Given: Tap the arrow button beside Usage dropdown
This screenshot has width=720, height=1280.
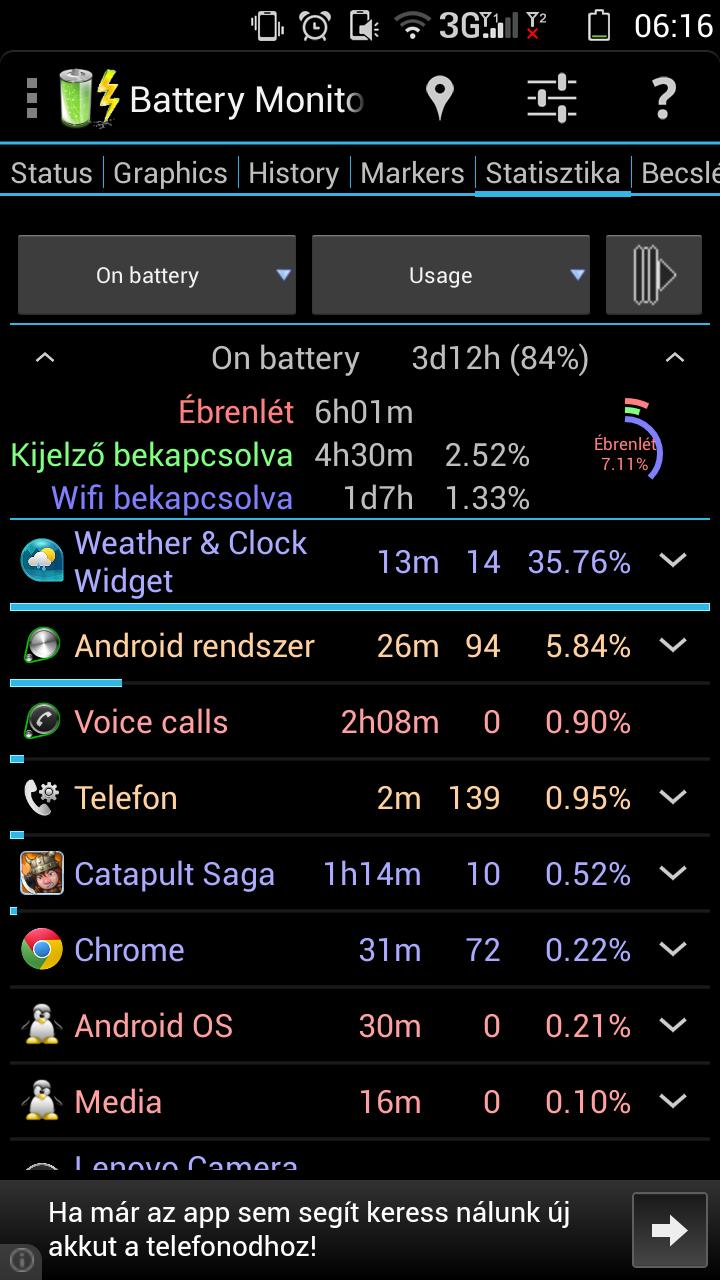Looking at the screenshot, I should click(x=654, y=275).
